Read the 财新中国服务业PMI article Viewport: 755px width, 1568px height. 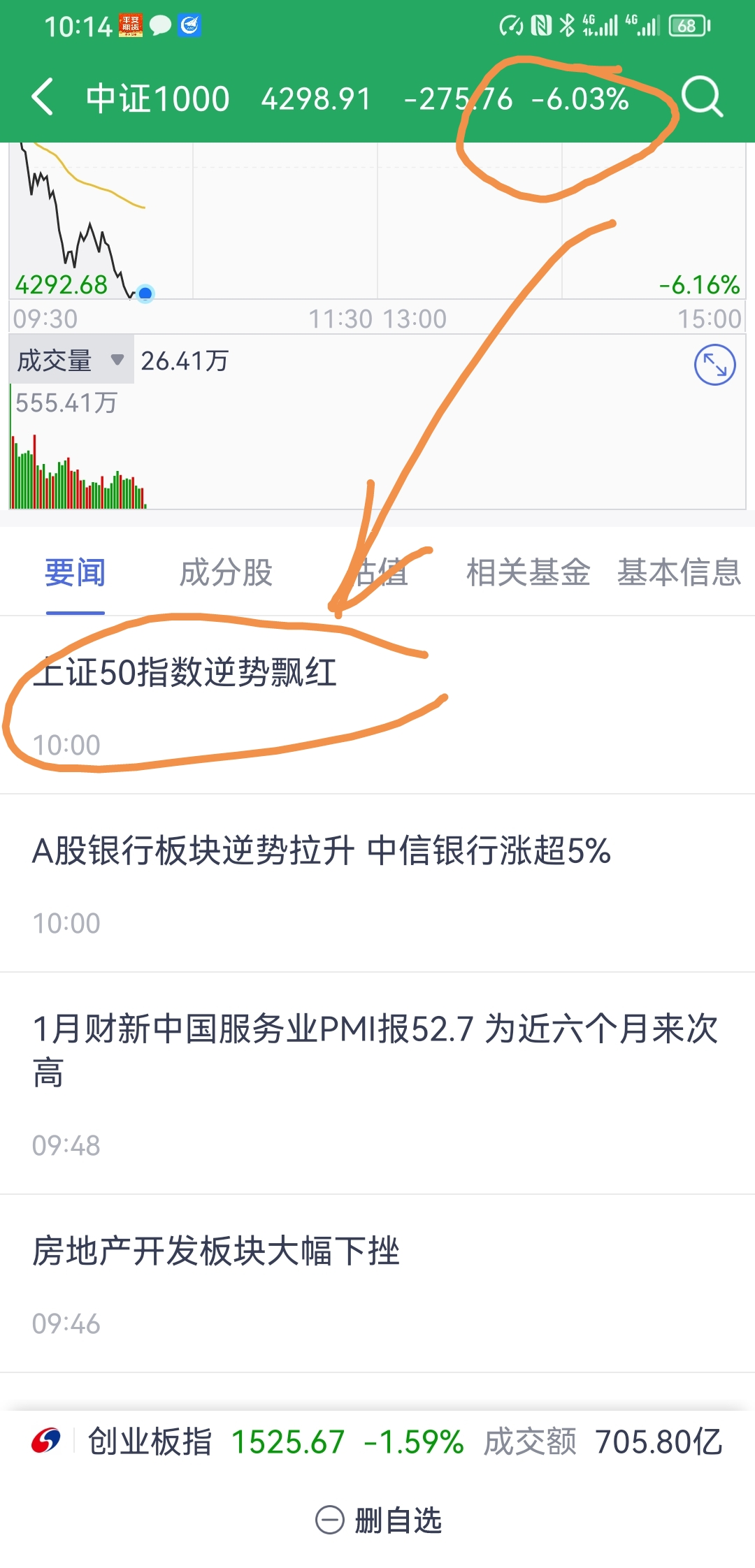377,1083
